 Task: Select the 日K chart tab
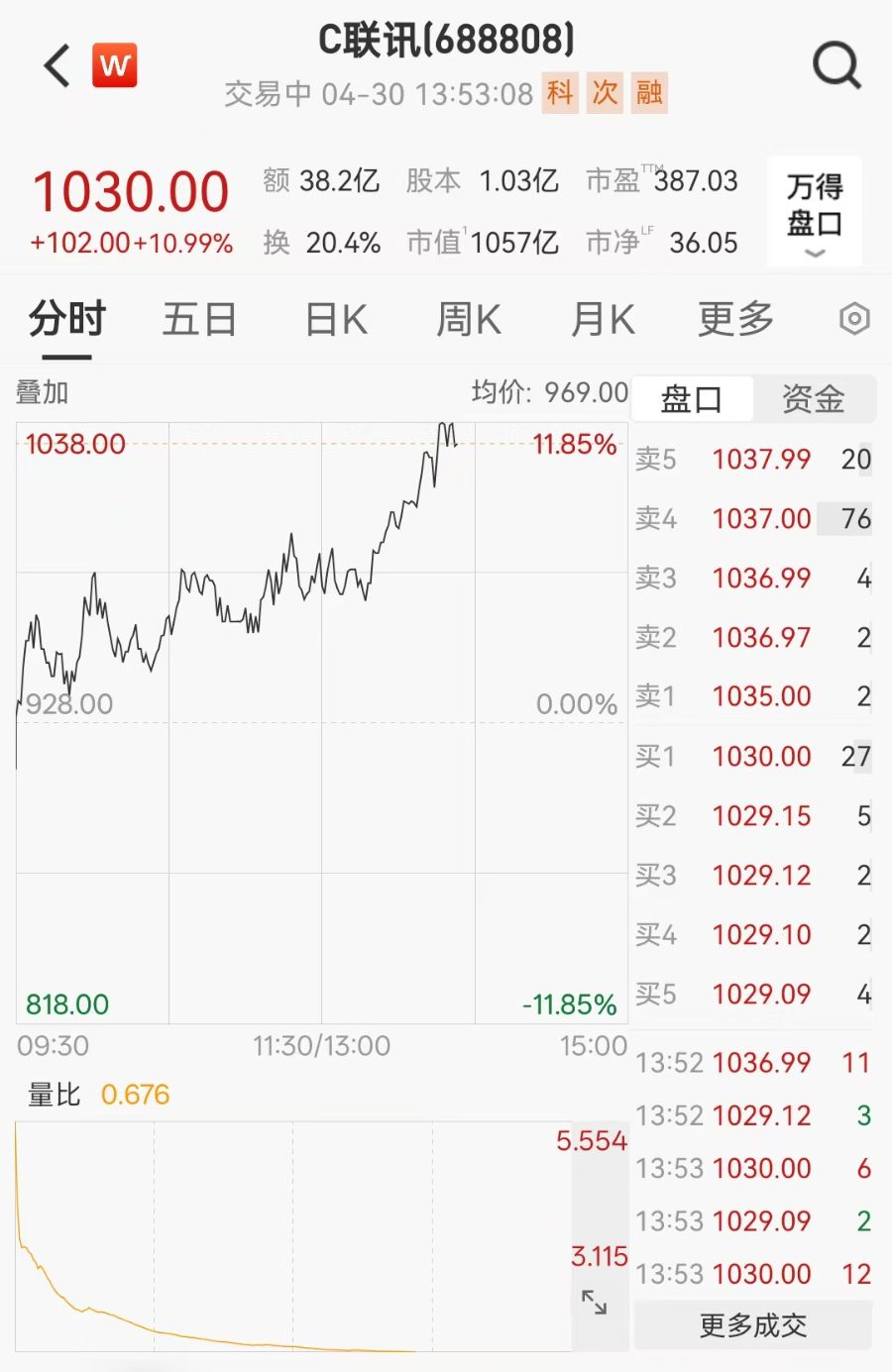click(x=336, y=320)
